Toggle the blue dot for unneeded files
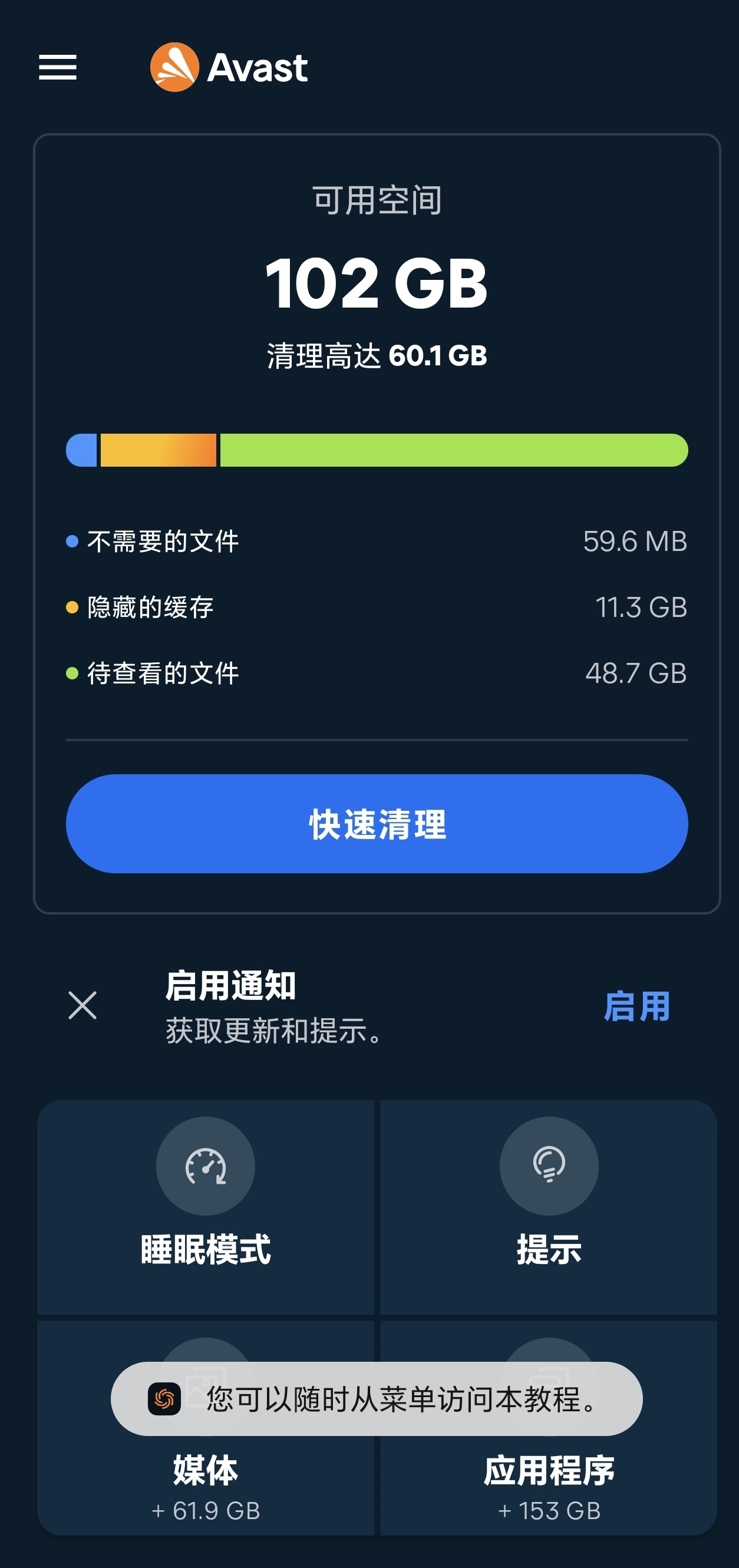739x1568 pixels. [x=72, y=540]
